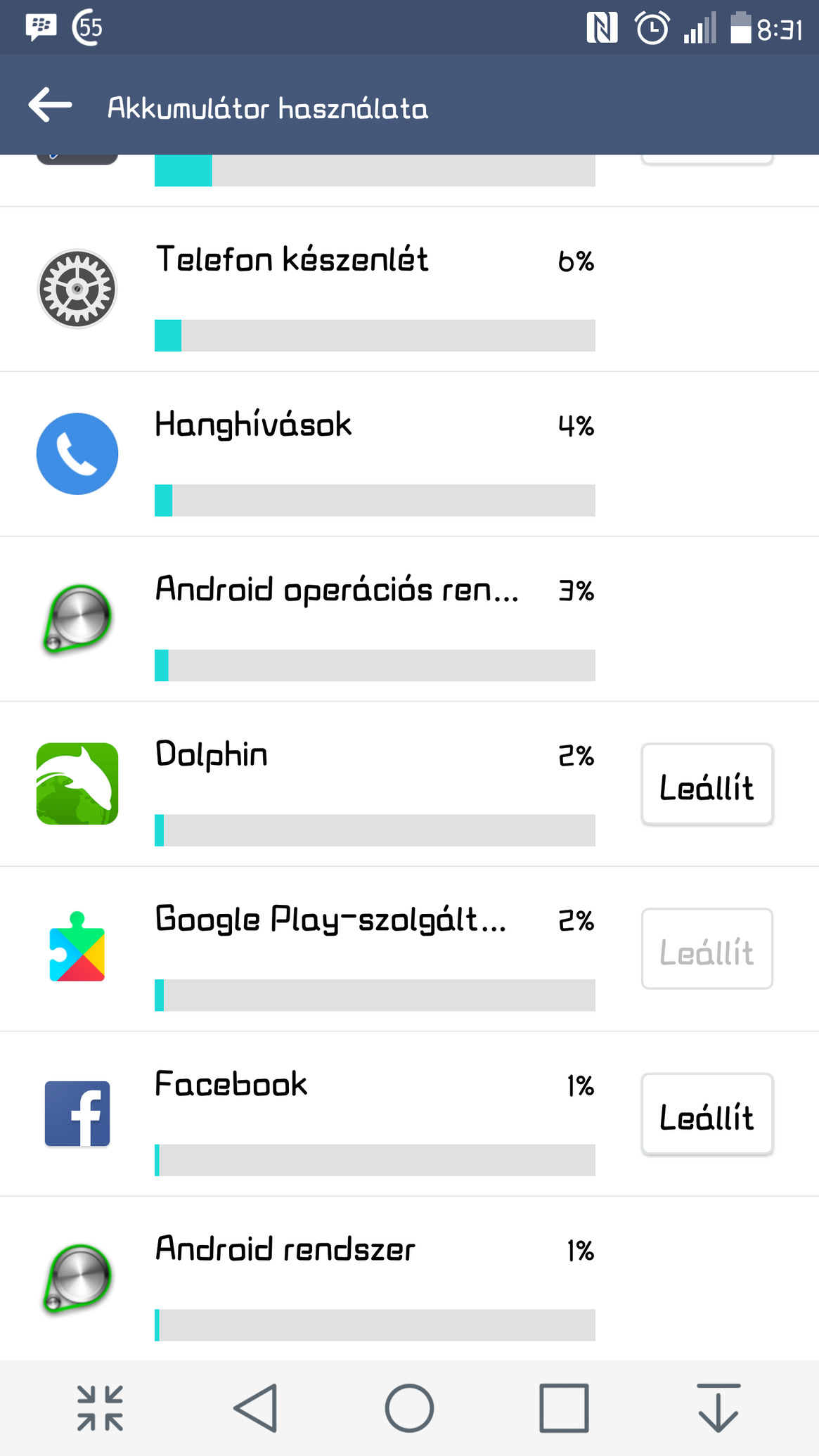Open Facebook battery usage details
The height and width of the screenshot is (1456, 819).
[x=316, y=1114]
